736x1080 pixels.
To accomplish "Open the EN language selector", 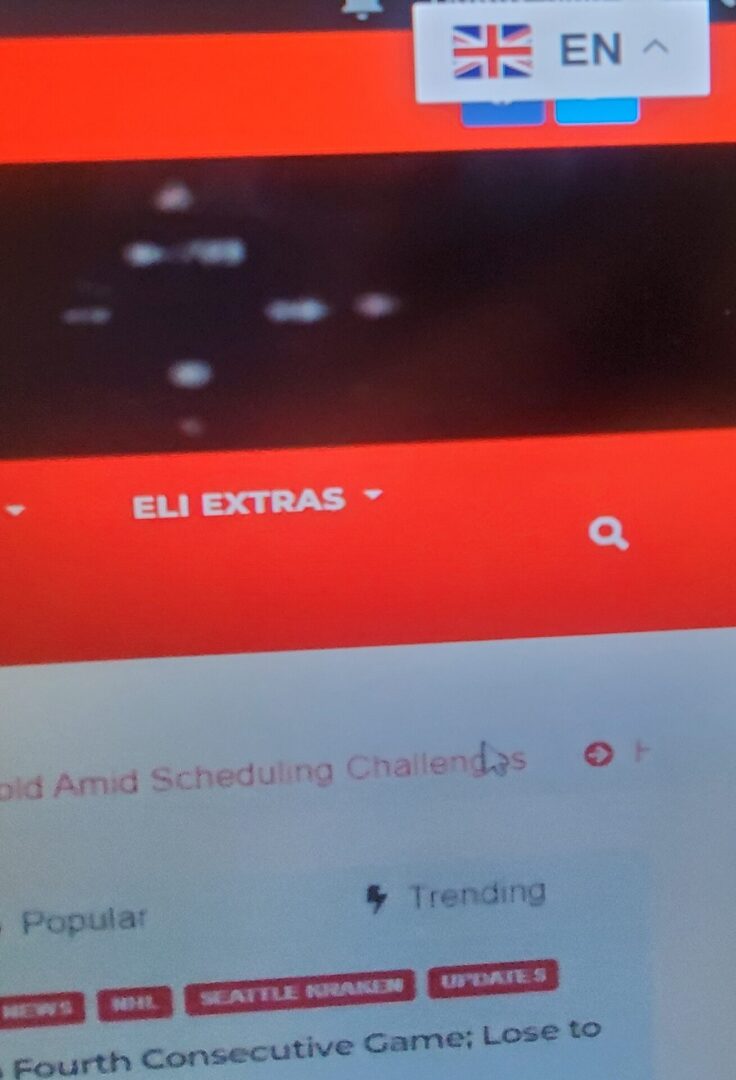I will point(562,50).
